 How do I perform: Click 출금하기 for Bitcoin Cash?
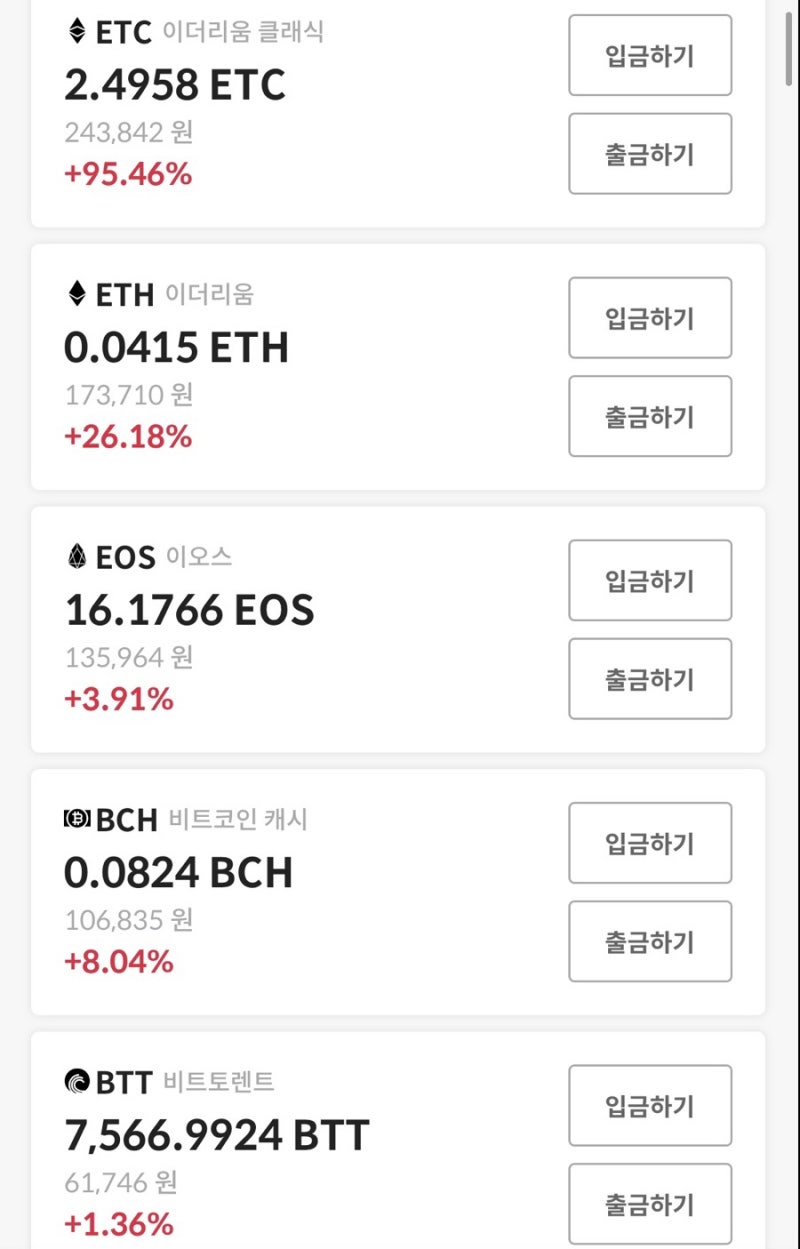[x=650, y=941]
